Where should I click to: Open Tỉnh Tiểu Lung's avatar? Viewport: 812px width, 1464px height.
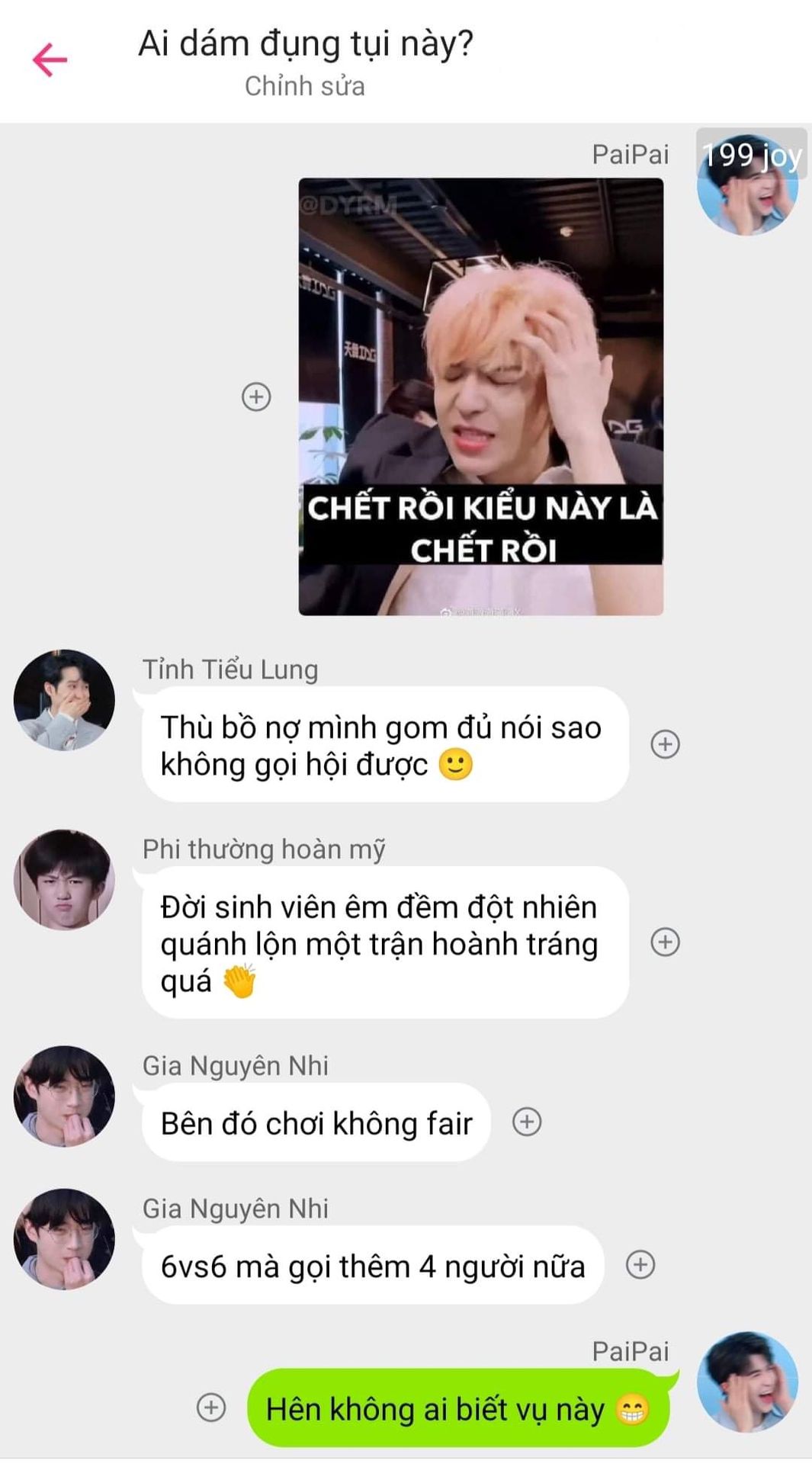click(64, 700)
